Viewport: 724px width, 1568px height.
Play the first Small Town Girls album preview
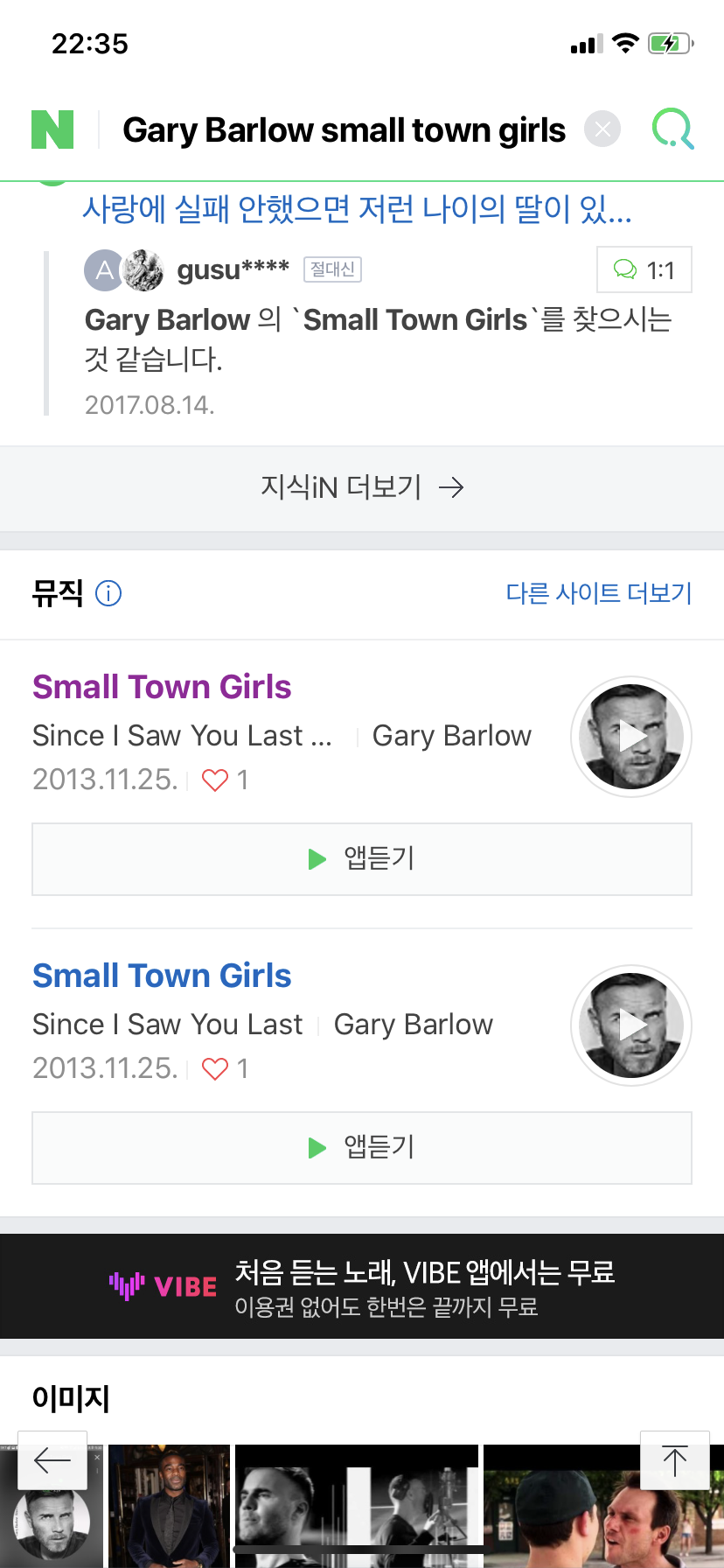630,737
